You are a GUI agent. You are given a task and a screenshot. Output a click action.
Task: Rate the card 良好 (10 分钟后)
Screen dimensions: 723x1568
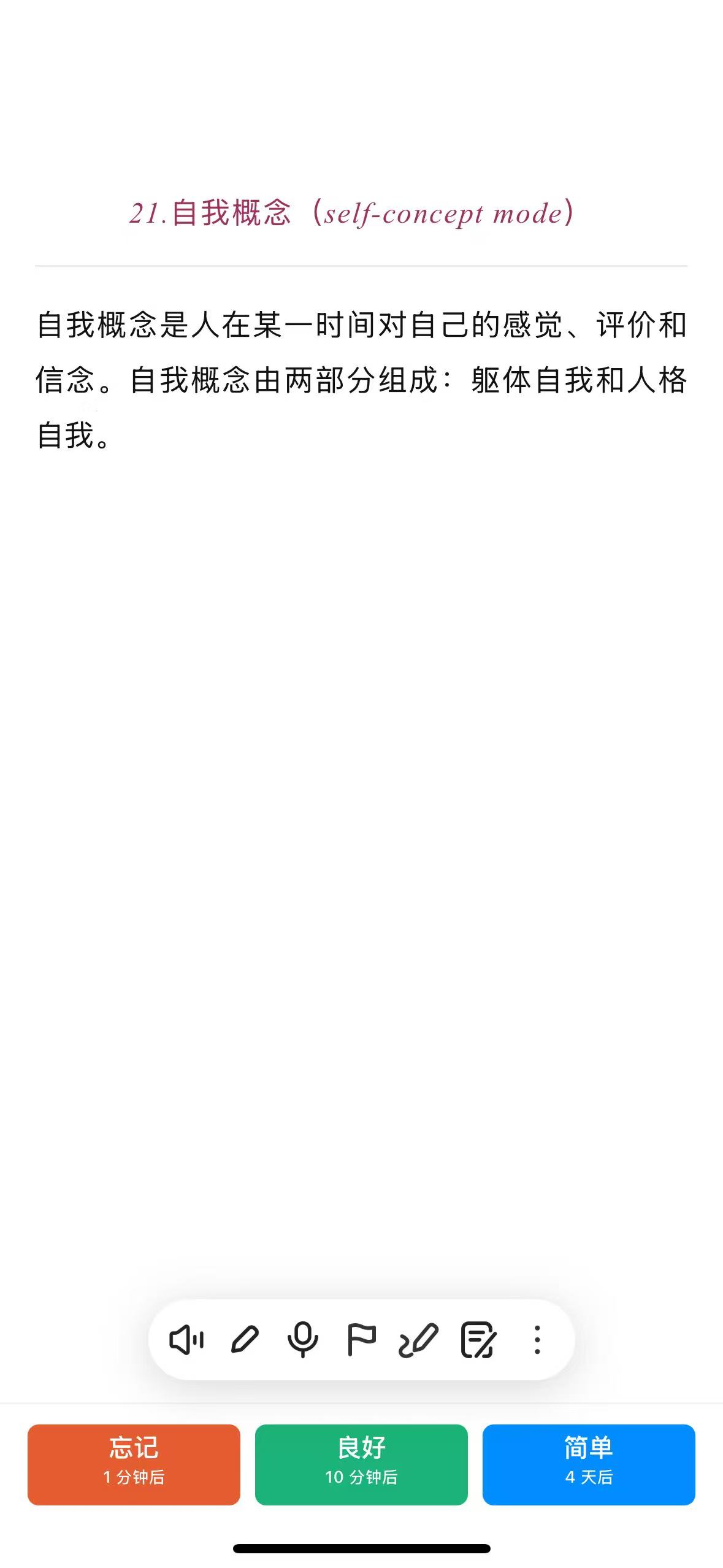point(361,1464)
